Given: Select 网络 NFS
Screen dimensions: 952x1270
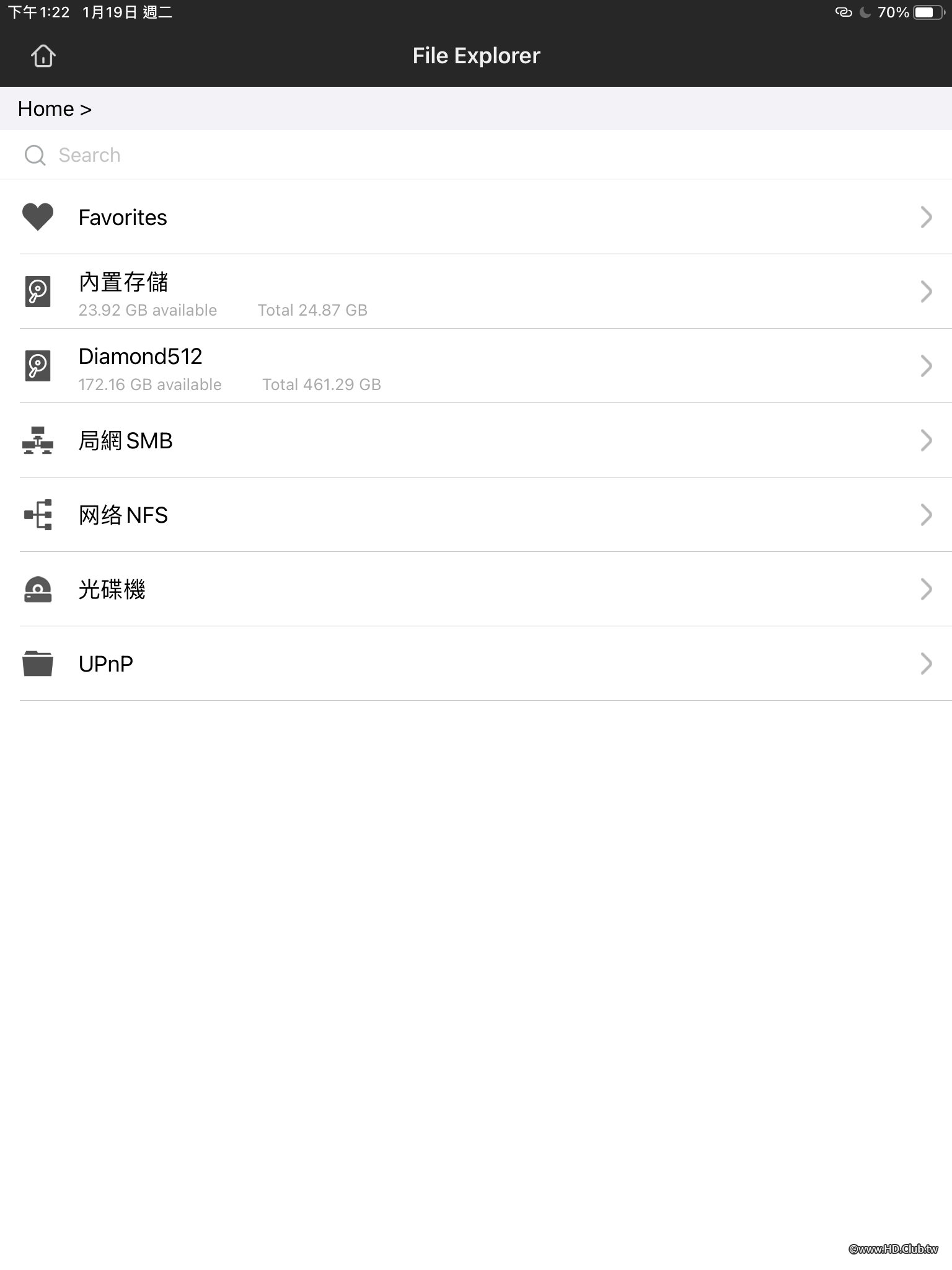Looking at the screenshot, I should pos(123,515).
